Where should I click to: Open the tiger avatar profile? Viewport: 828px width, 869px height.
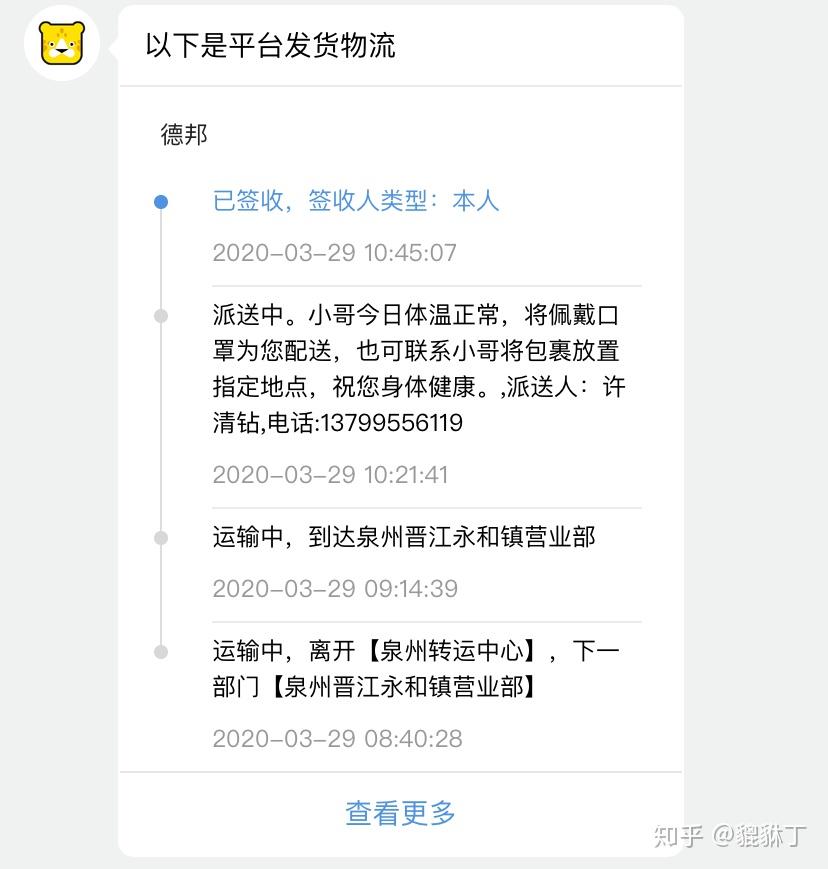tap(62, 42)
